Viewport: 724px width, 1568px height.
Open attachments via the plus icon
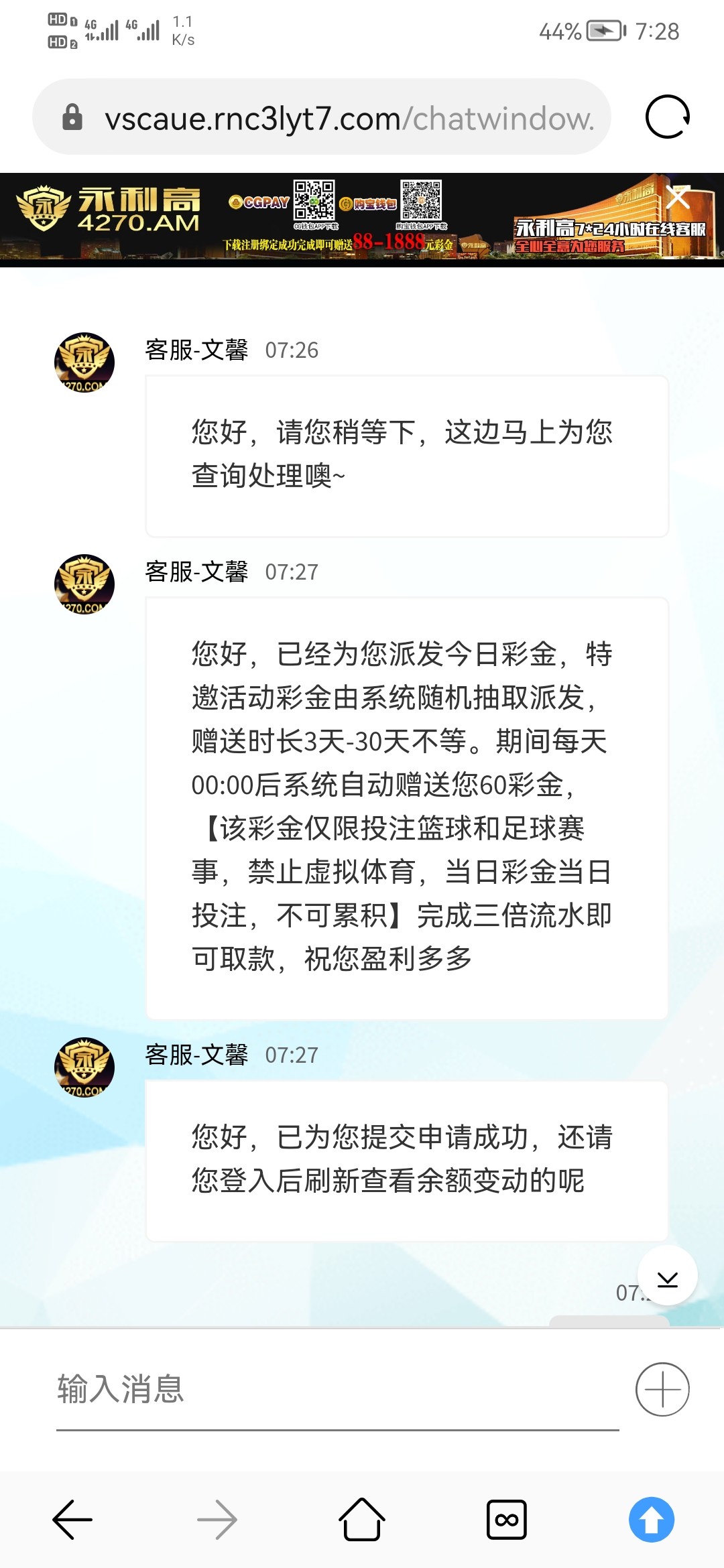[x=662, y=1389]
